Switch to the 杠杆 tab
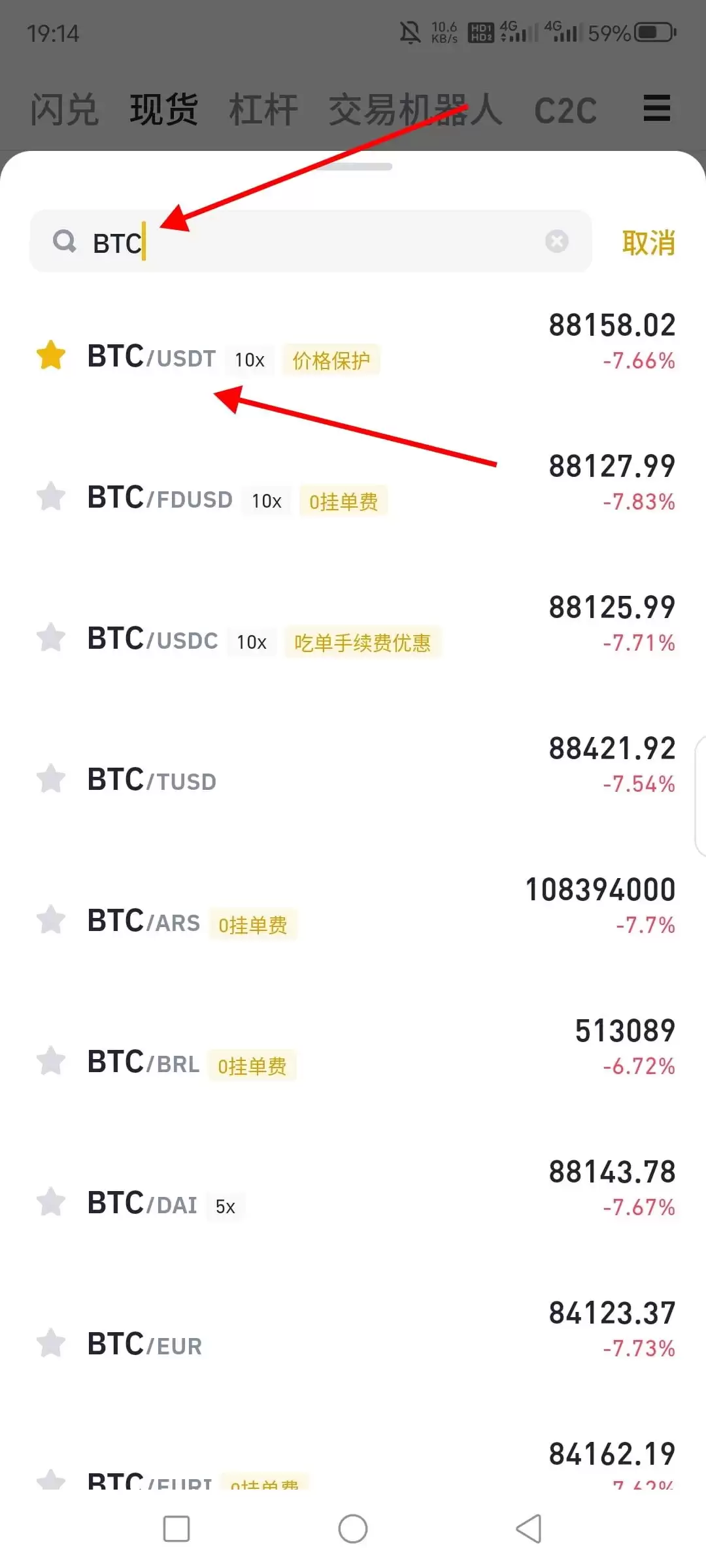This screenshot has height=1568, width=706. click(x=263, y=108)
